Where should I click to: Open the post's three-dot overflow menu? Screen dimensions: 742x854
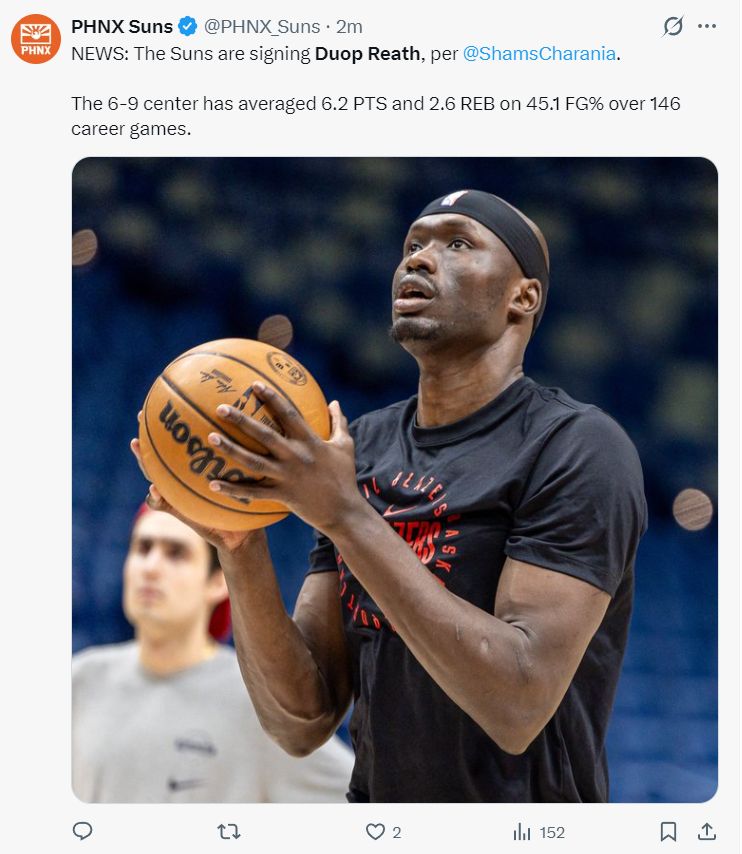pos(707,26)
